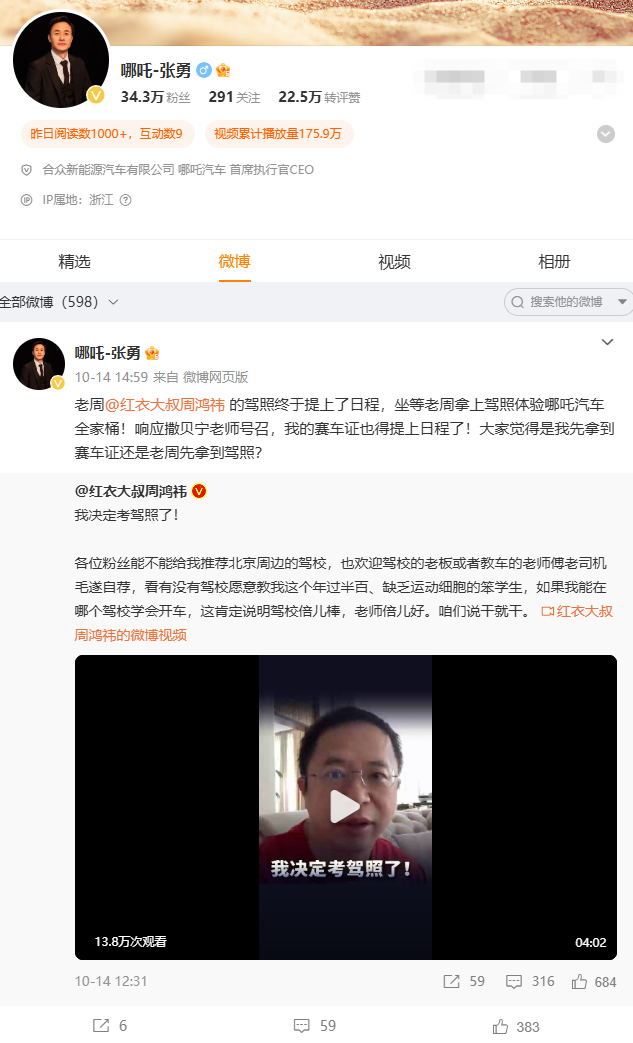View the original post's 316 comments
Viewport: 633px width, 1043px height.
click(x=530, y=981)
